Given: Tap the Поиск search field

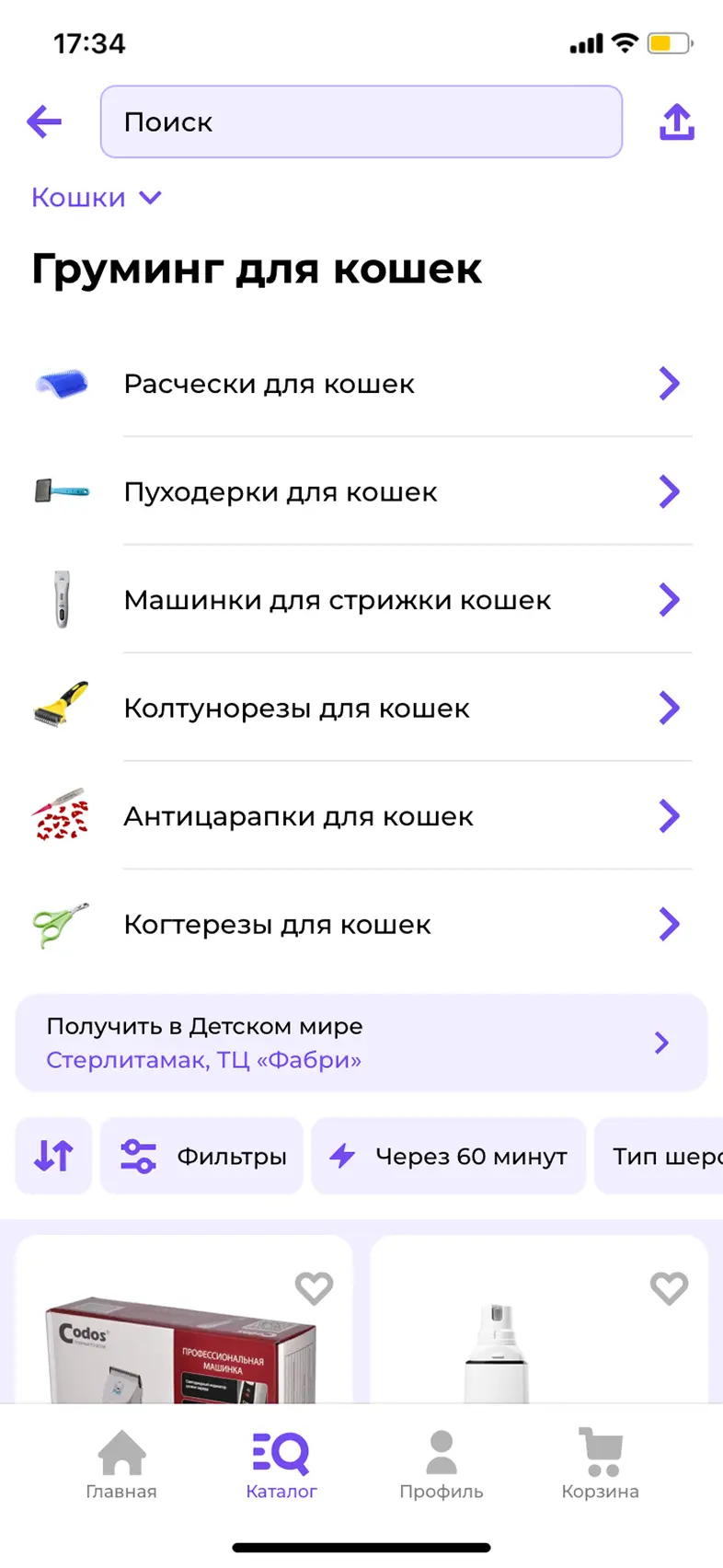Looking at the screenshot, I should [x=361, y=121].
